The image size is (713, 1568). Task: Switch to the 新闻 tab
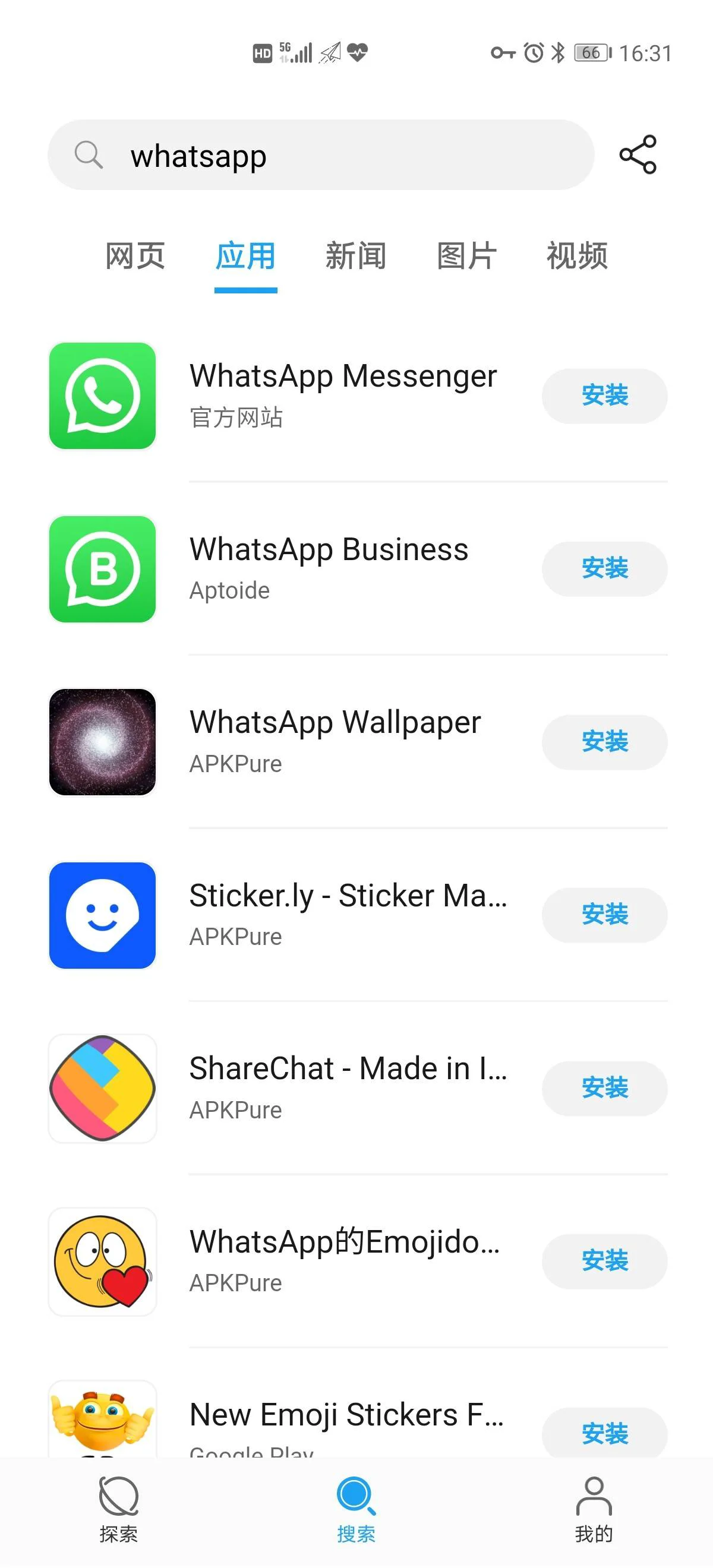coord(356,255)
